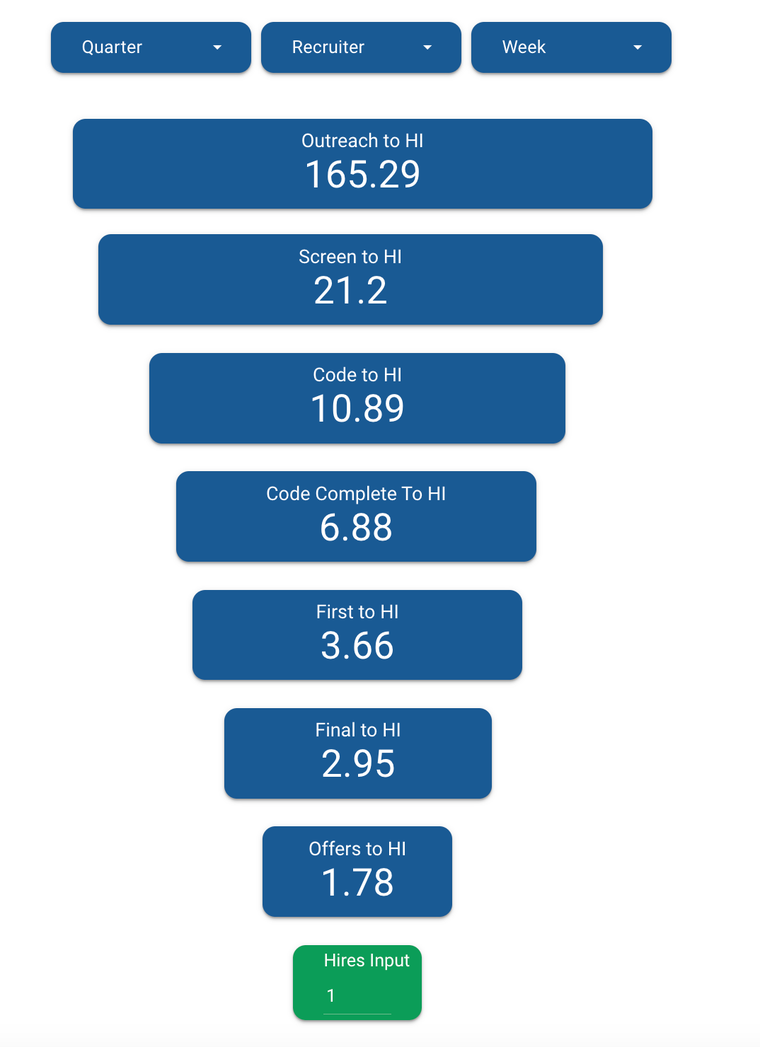Expand the Recruiter dropdown
The image size is (760, 1047).
361,47
